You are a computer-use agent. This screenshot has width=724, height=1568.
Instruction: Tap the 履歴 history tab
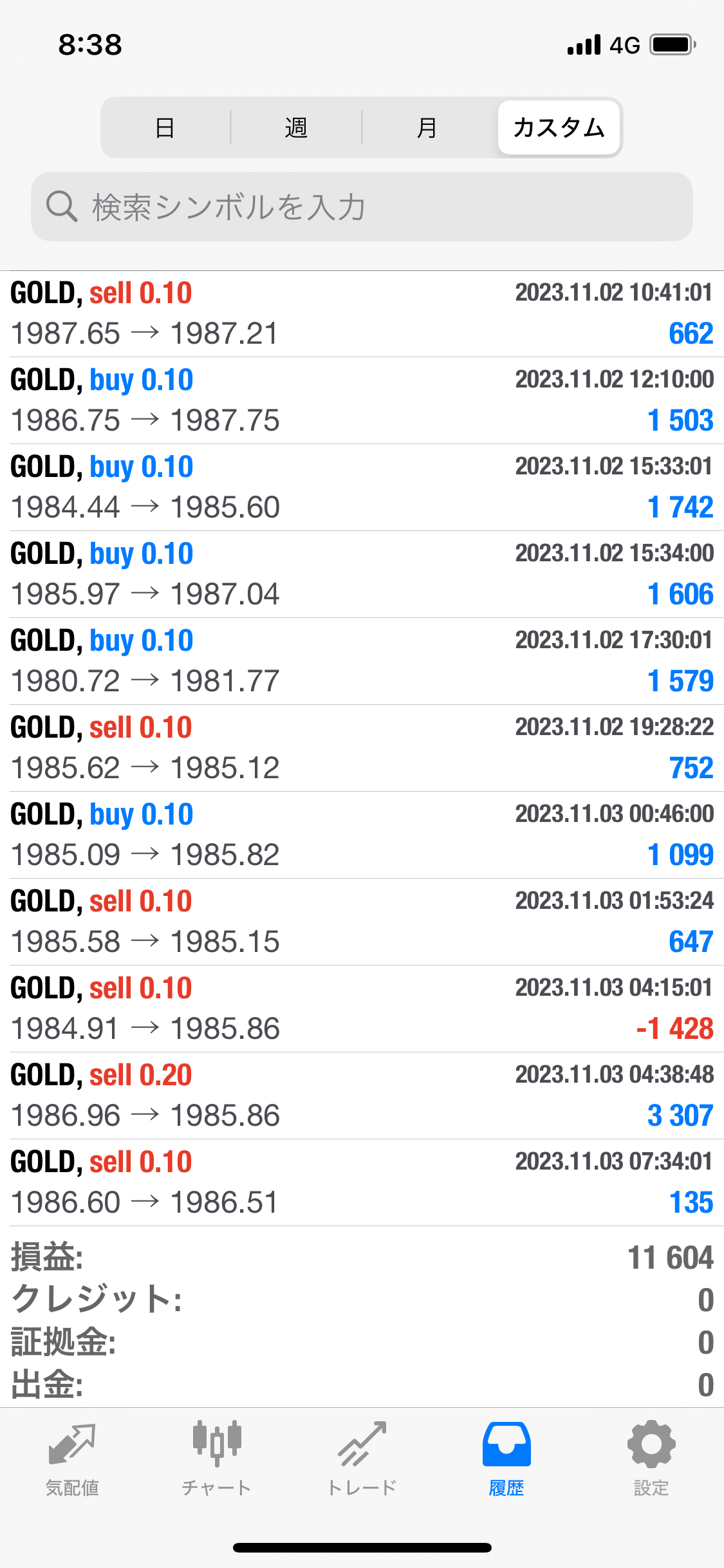coord(506,1459)
